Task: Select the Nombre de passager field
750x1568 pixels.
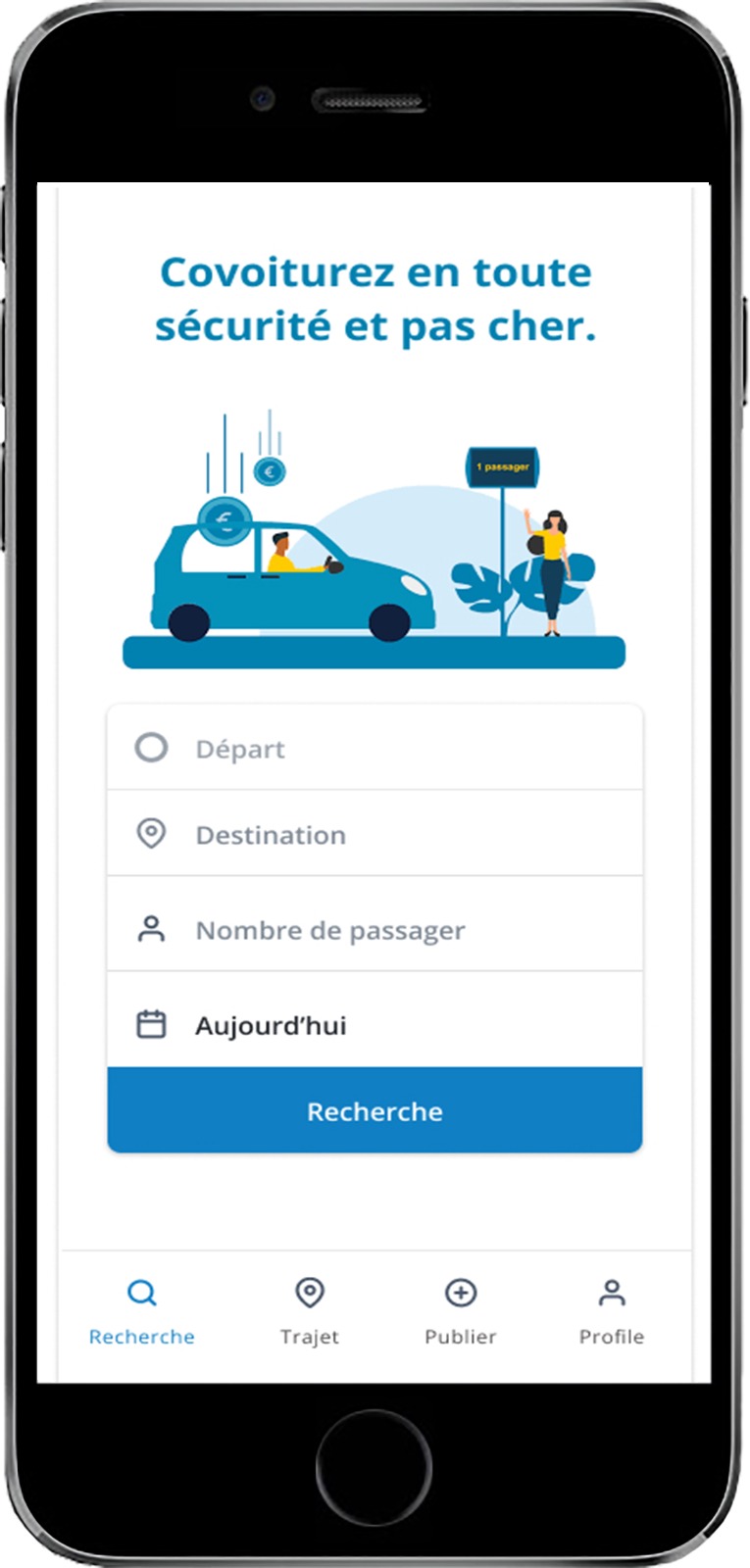Action: (x=375, y=929)
